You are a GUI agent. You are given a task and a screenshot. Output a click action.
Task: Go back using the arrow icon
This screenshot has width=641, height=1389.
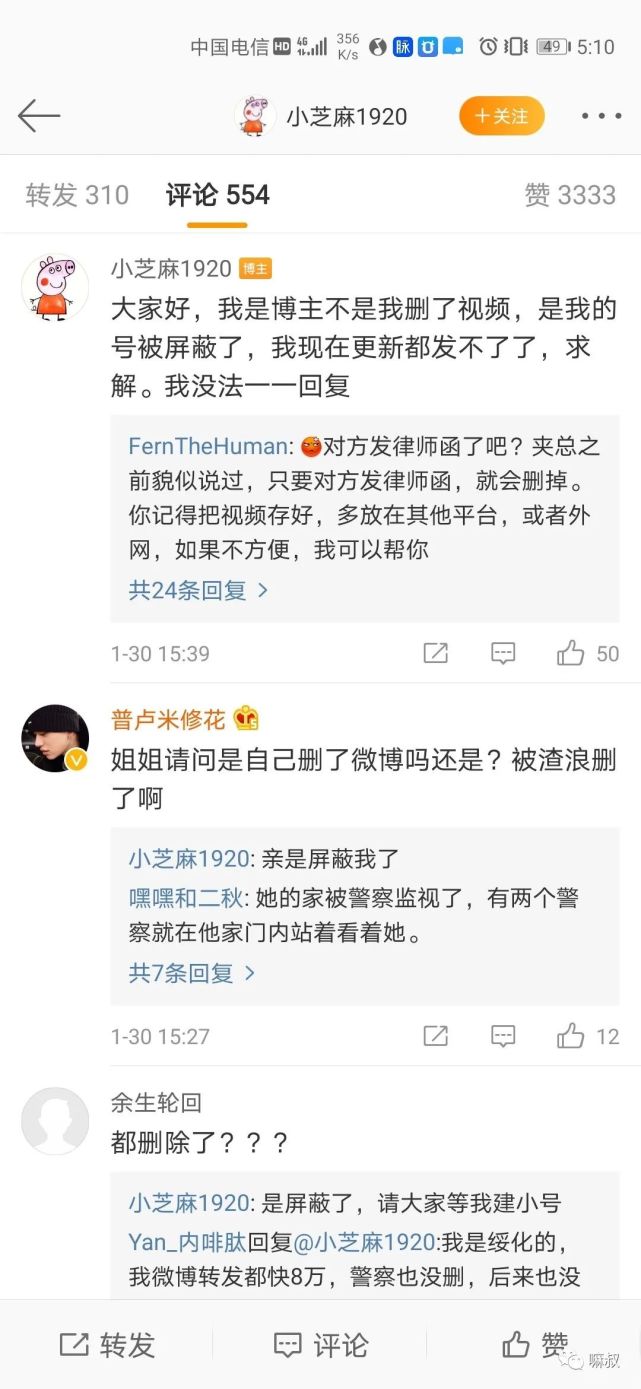[38, 116]
